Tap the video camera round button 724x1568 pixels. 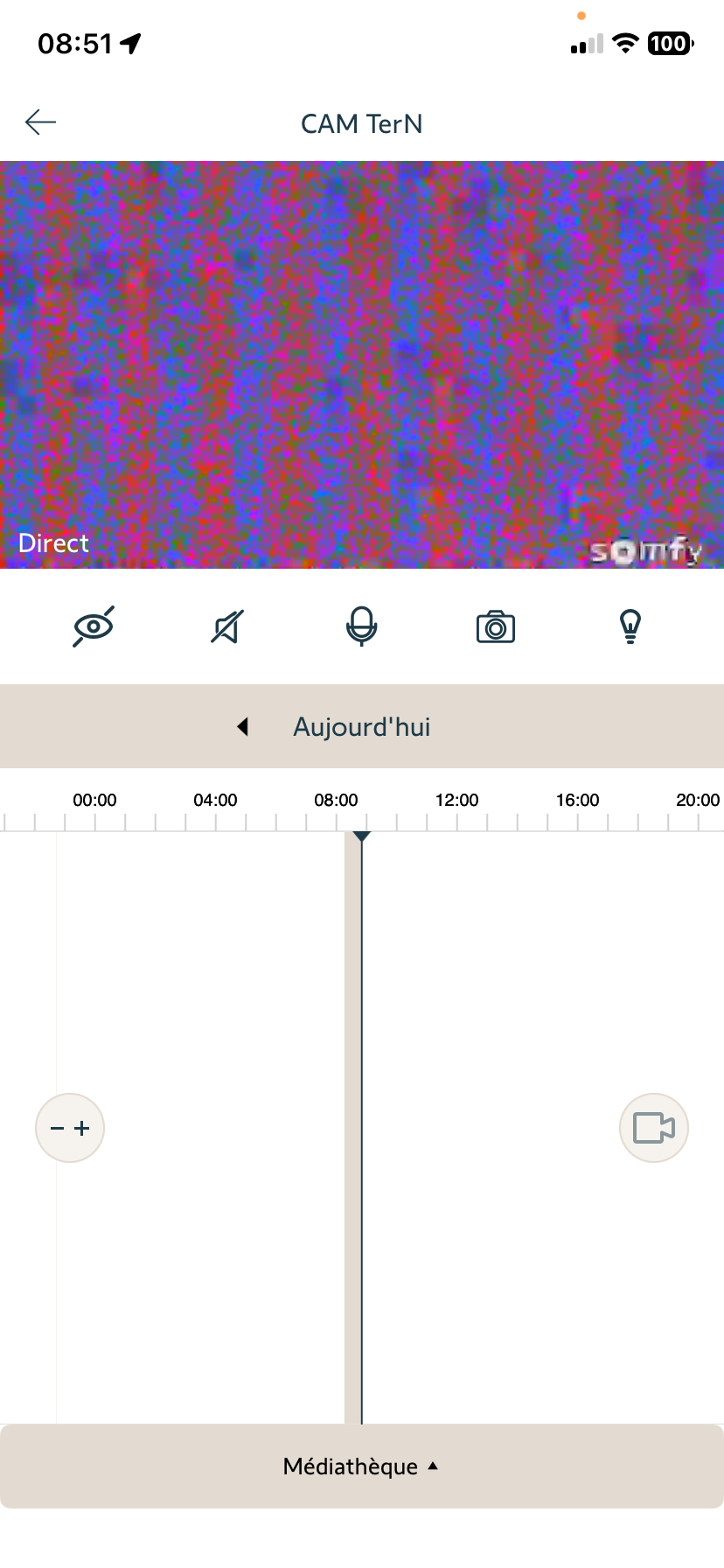point(654,1128)
